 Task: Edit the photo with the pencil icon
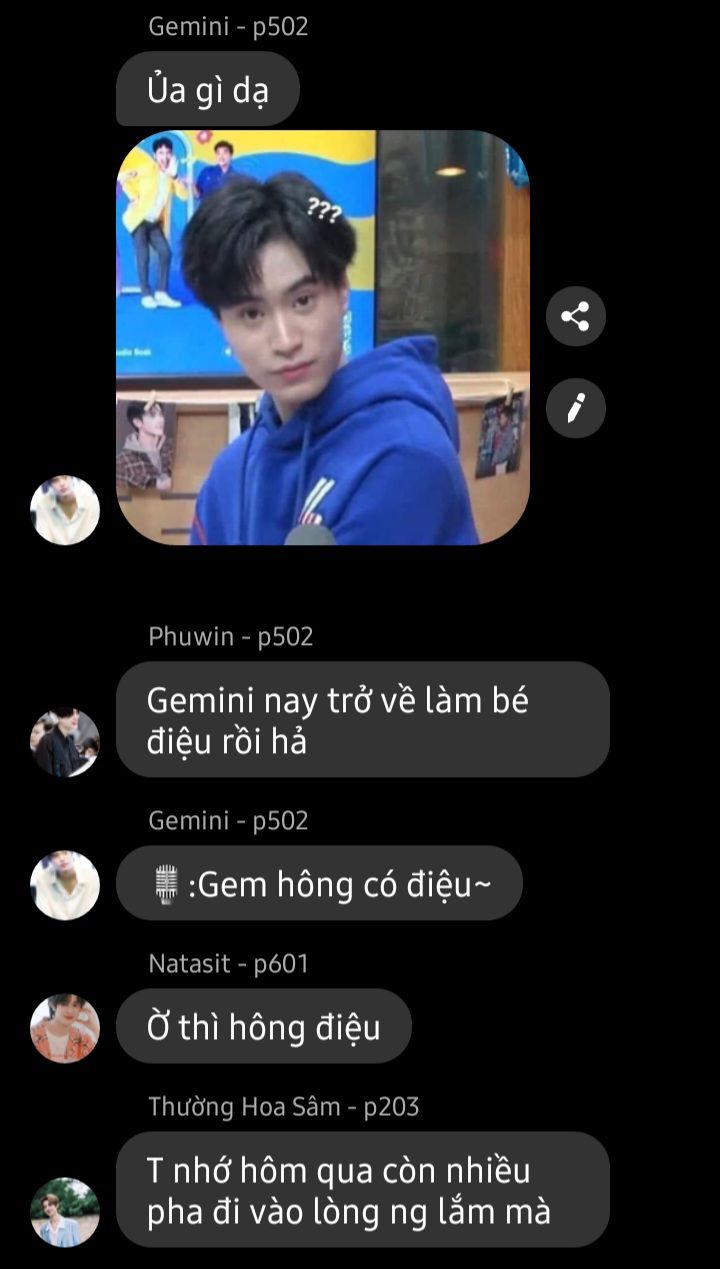575,408
